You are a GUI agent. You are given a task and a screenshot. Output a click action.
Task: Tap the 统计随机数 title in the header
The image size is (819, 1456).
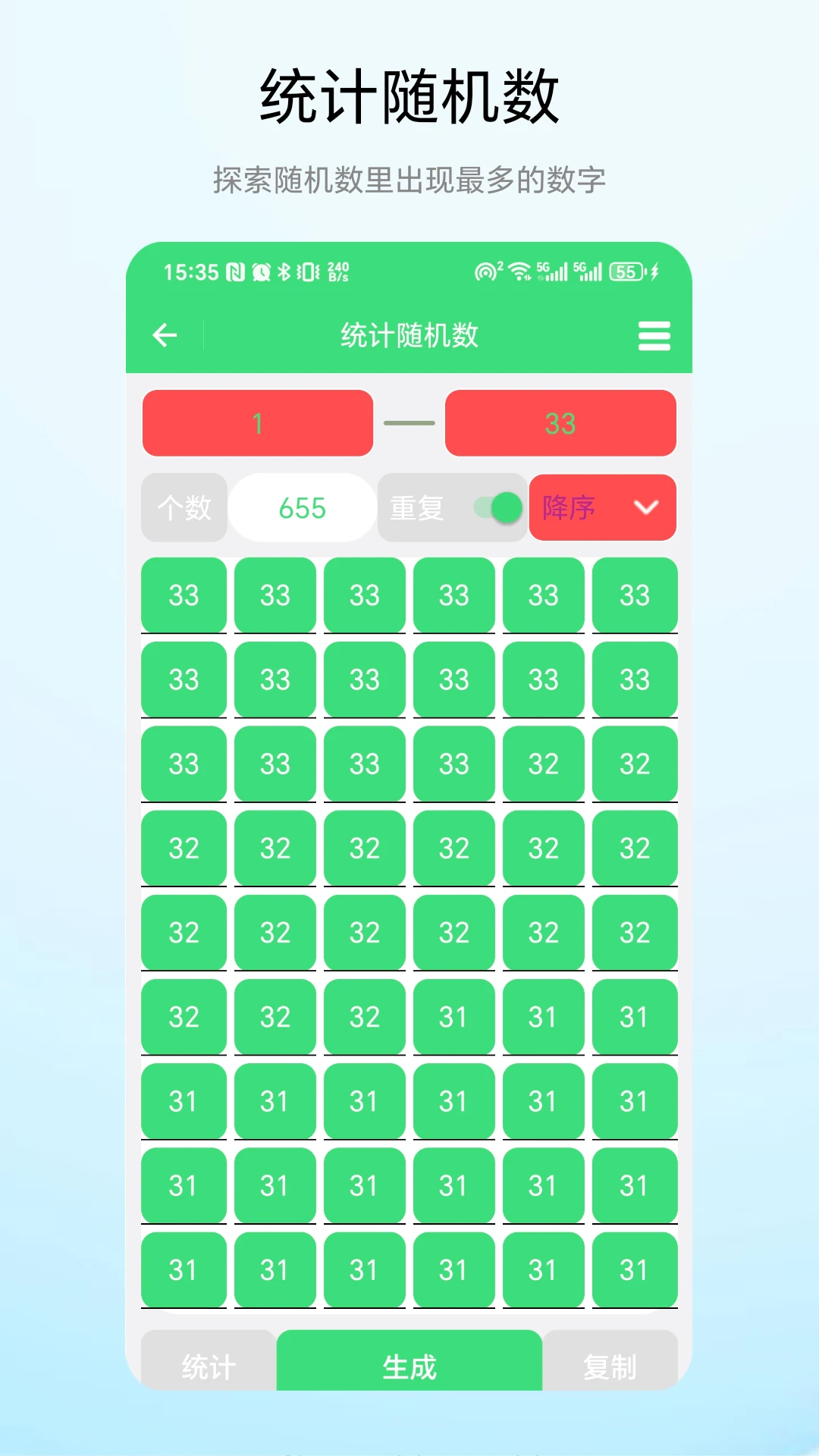click(409, 334)
